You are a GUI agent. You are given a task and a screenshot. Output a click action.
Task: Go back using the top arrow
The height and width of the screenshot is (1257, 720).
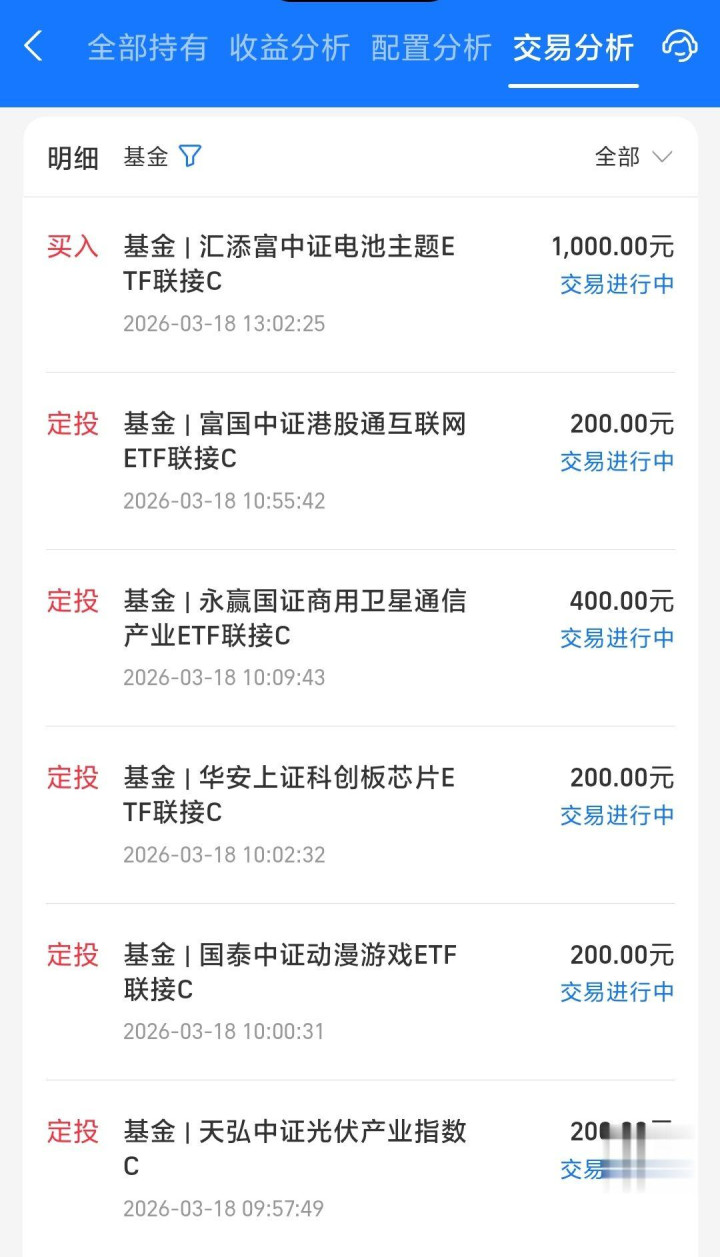[x=34, y=46]
